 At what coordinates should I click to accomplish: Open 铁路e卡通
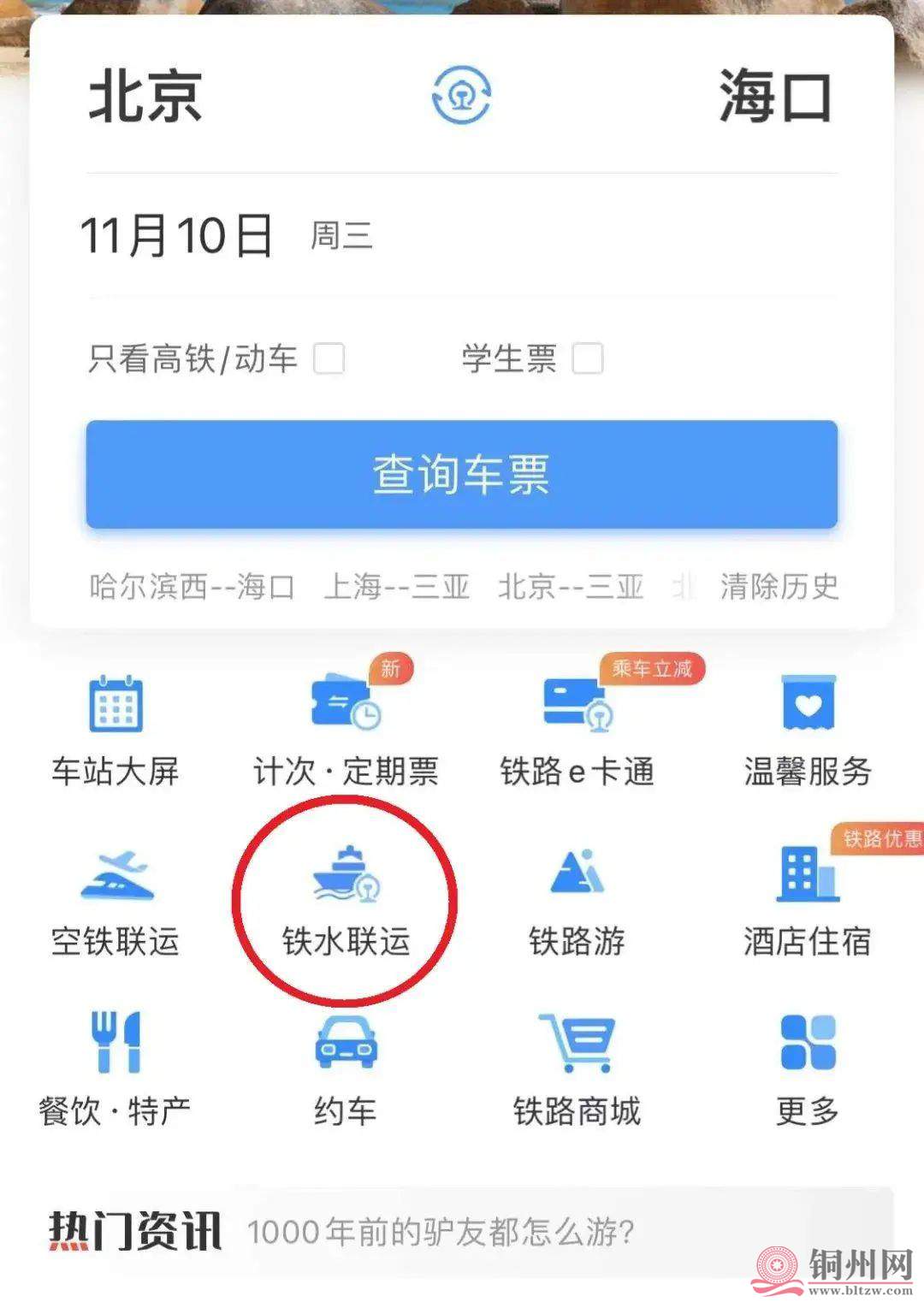577,729
